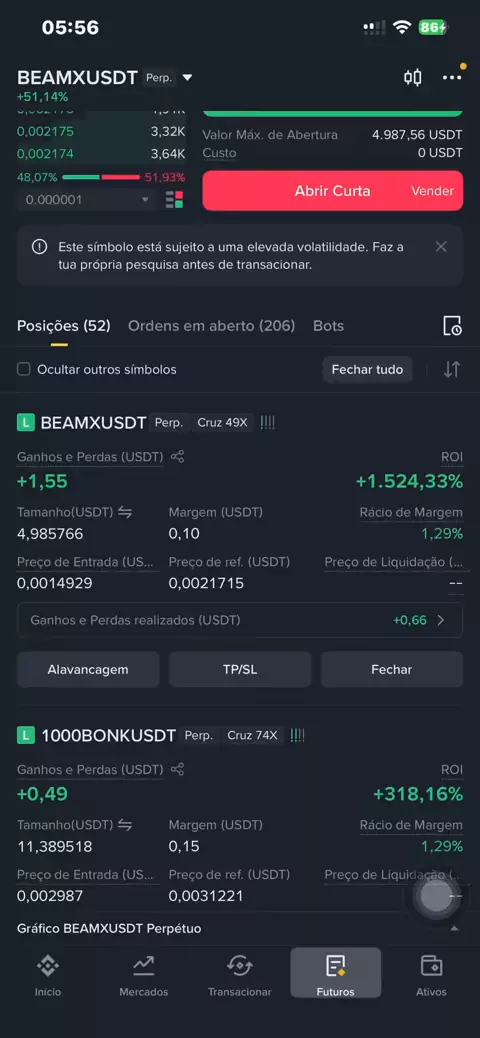480x1038 pixels.
Task: Expand the BEAMXUSDT symbol dropdown
Action: [187, 77]
